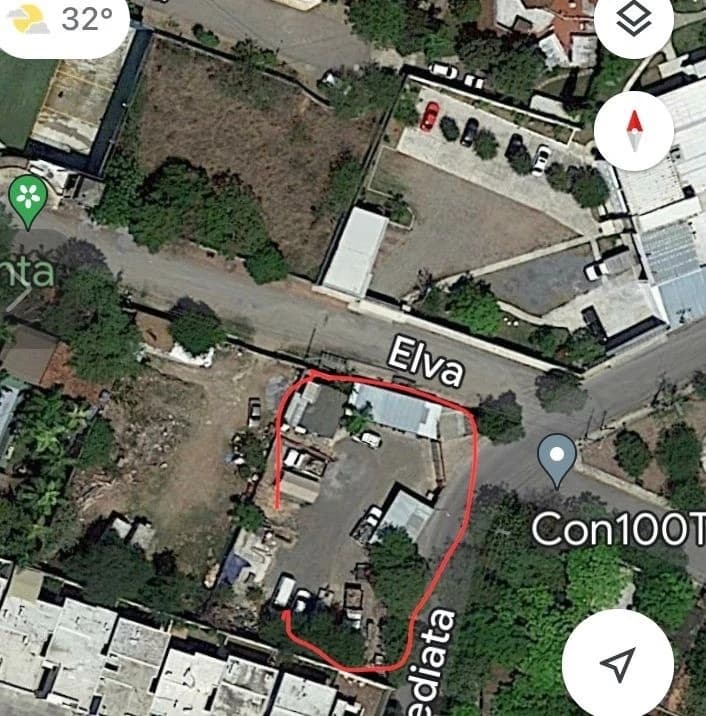Select the gray pin beside Con100T
The image size is (706, 716).
pos(557,459)
